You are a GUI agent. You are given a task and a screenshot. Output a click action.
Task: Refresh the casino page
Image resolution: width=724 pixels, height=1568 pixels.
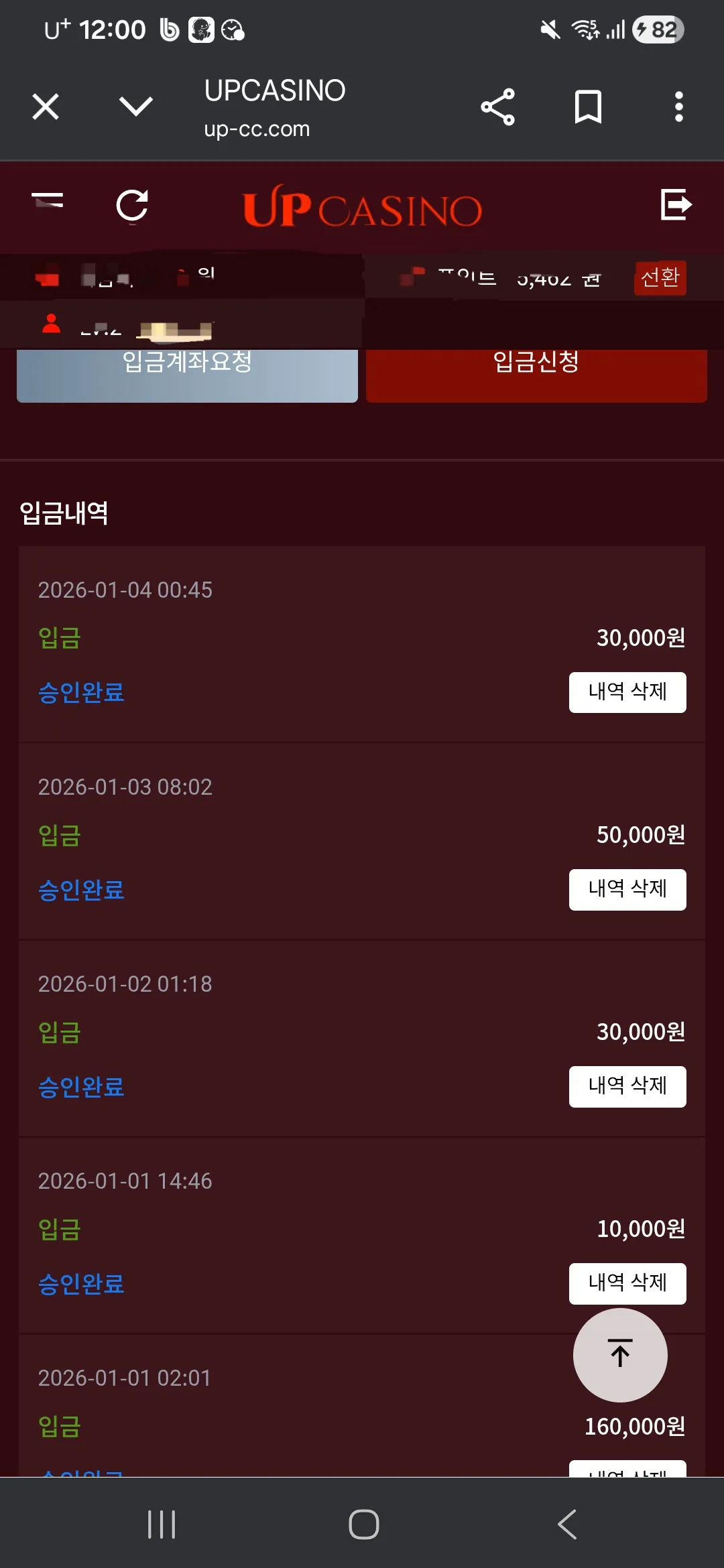click(132, 205)
